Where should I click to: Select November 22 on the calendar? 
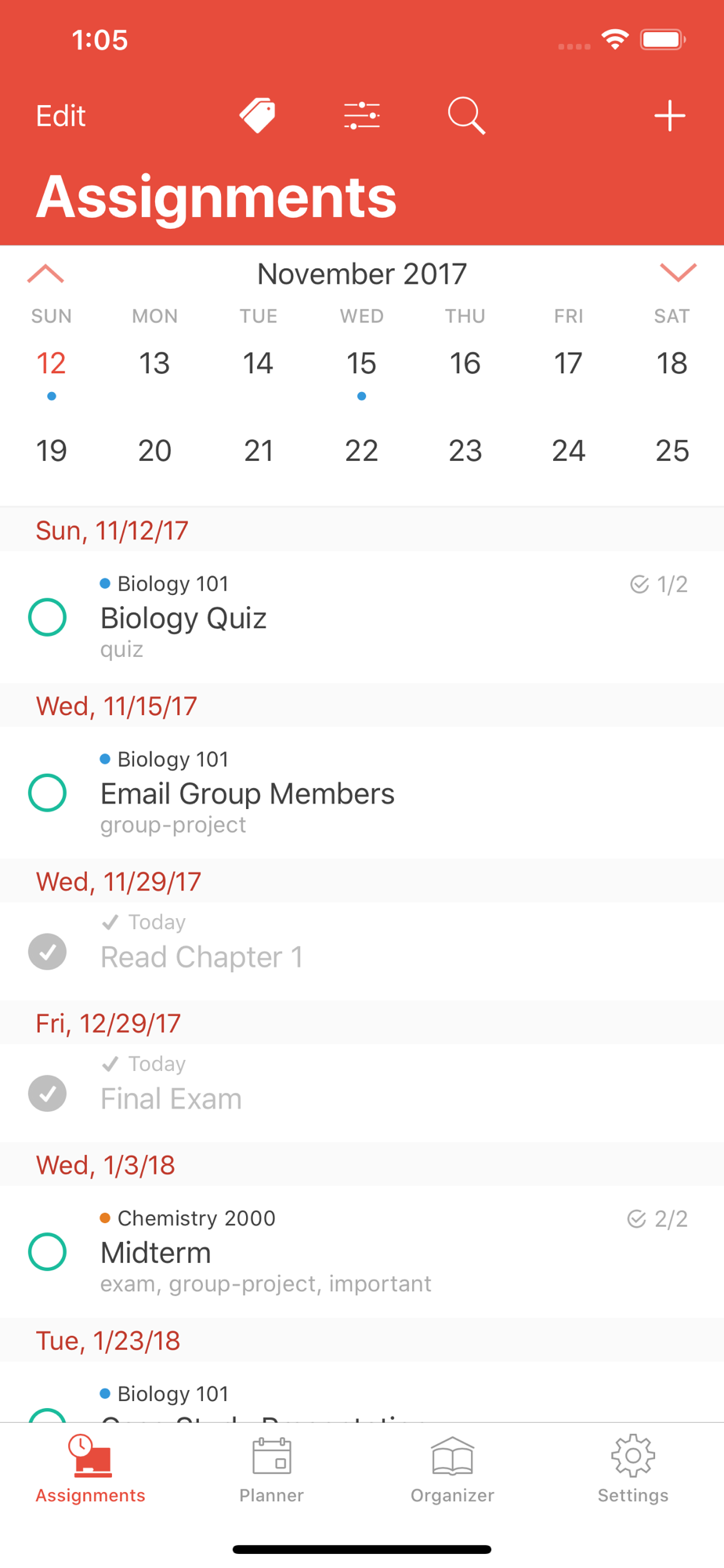(x=361, y=451)
